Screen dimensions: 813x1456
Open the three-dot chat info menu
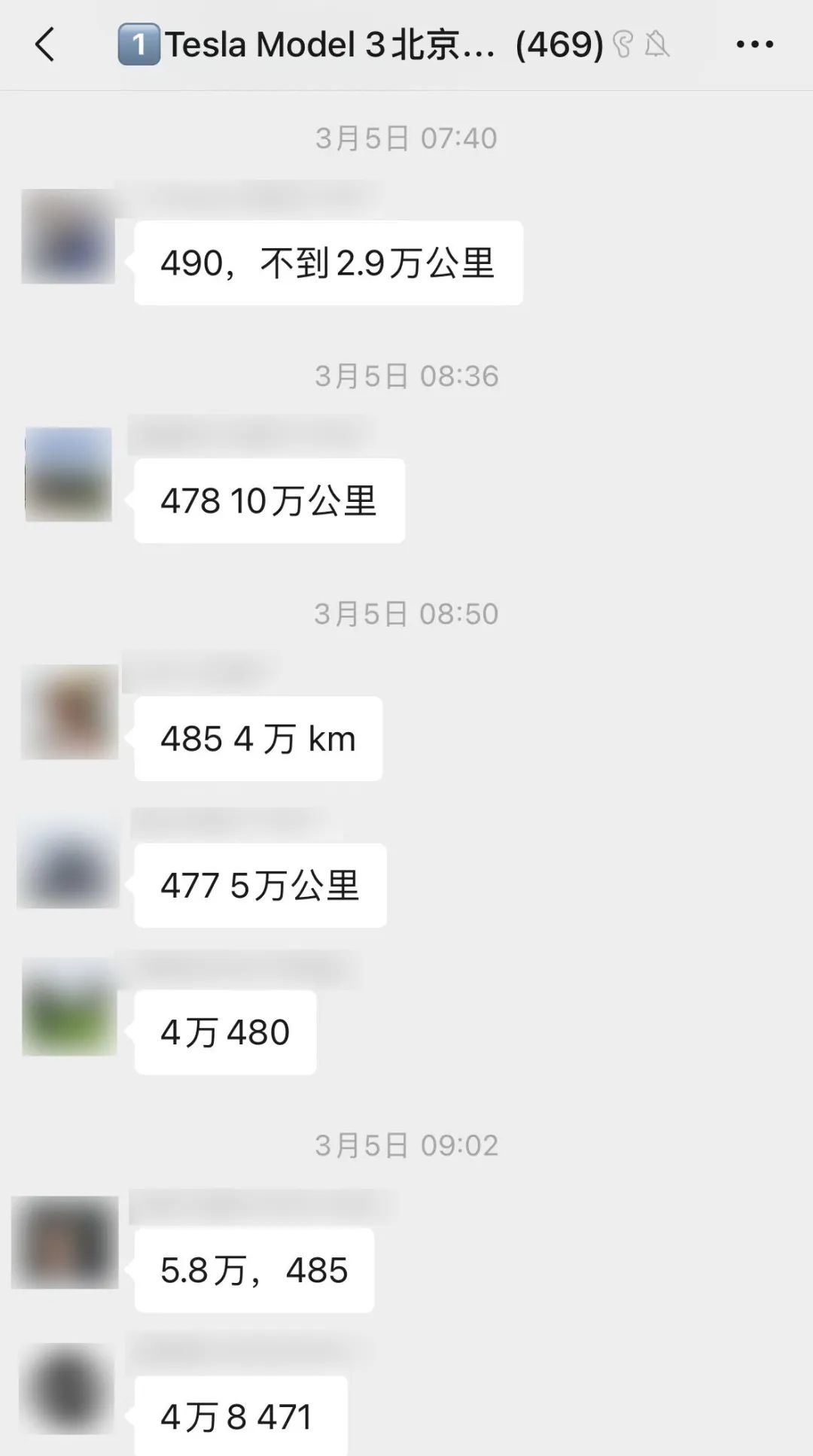pyautogui.click(x=754, y=45)
